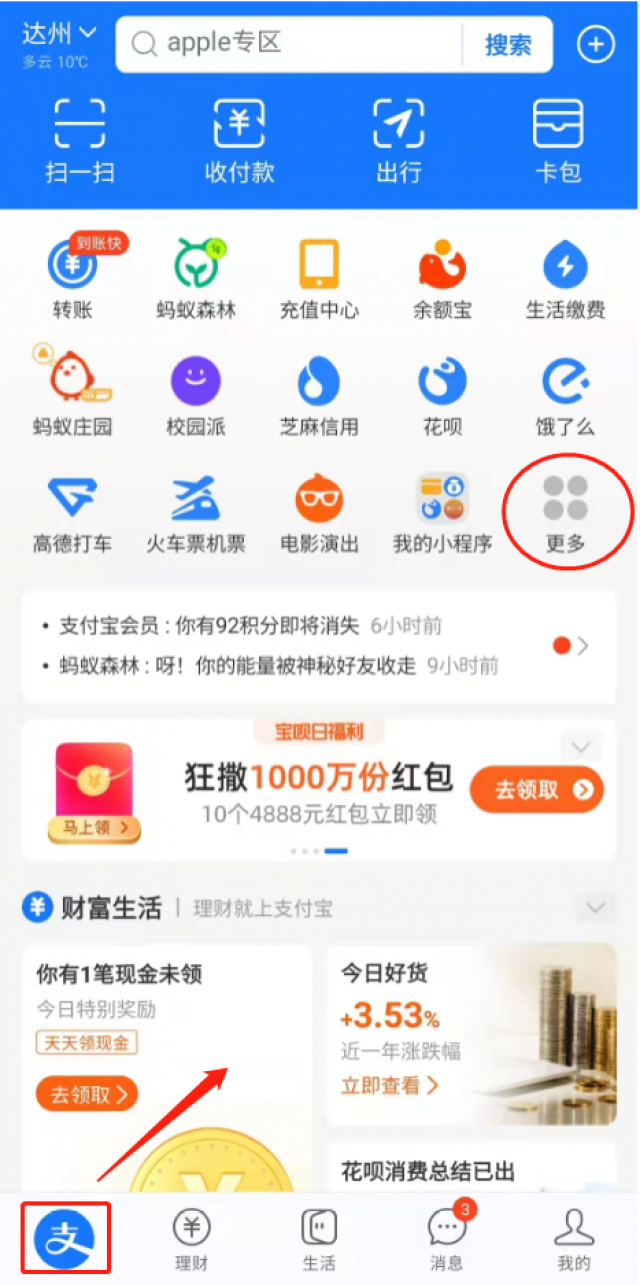Open the 支付宝会员 points notification

pos(250,627)
